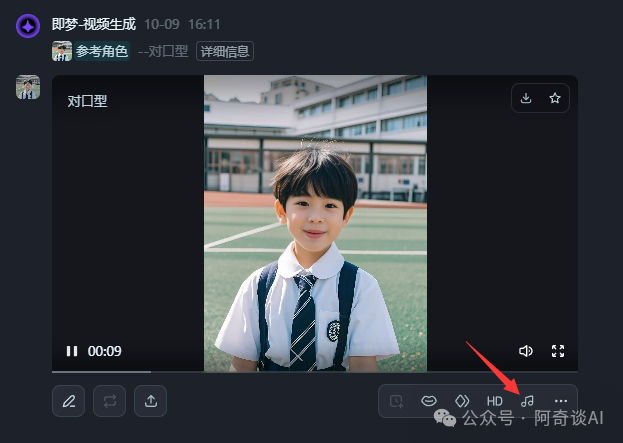Upscale the video with HD button
Viewport: 623px width, 443px height.
tap(494, 401)
